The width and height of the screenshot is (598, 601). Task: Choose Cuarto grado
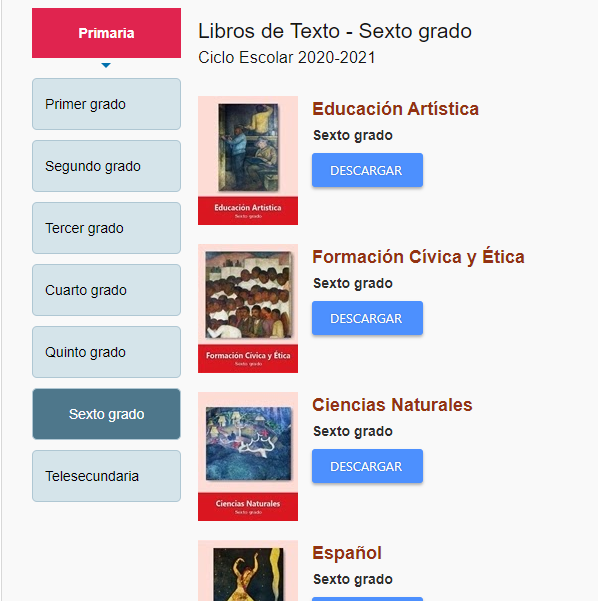pyautogui.click(x=106, y=290)
